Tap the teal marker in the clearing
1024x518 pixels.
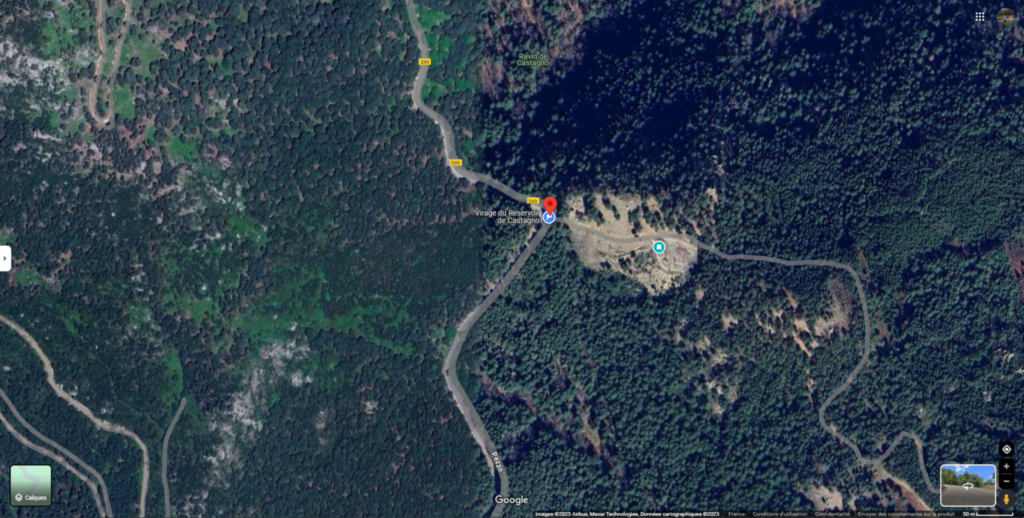coord(659,247)
